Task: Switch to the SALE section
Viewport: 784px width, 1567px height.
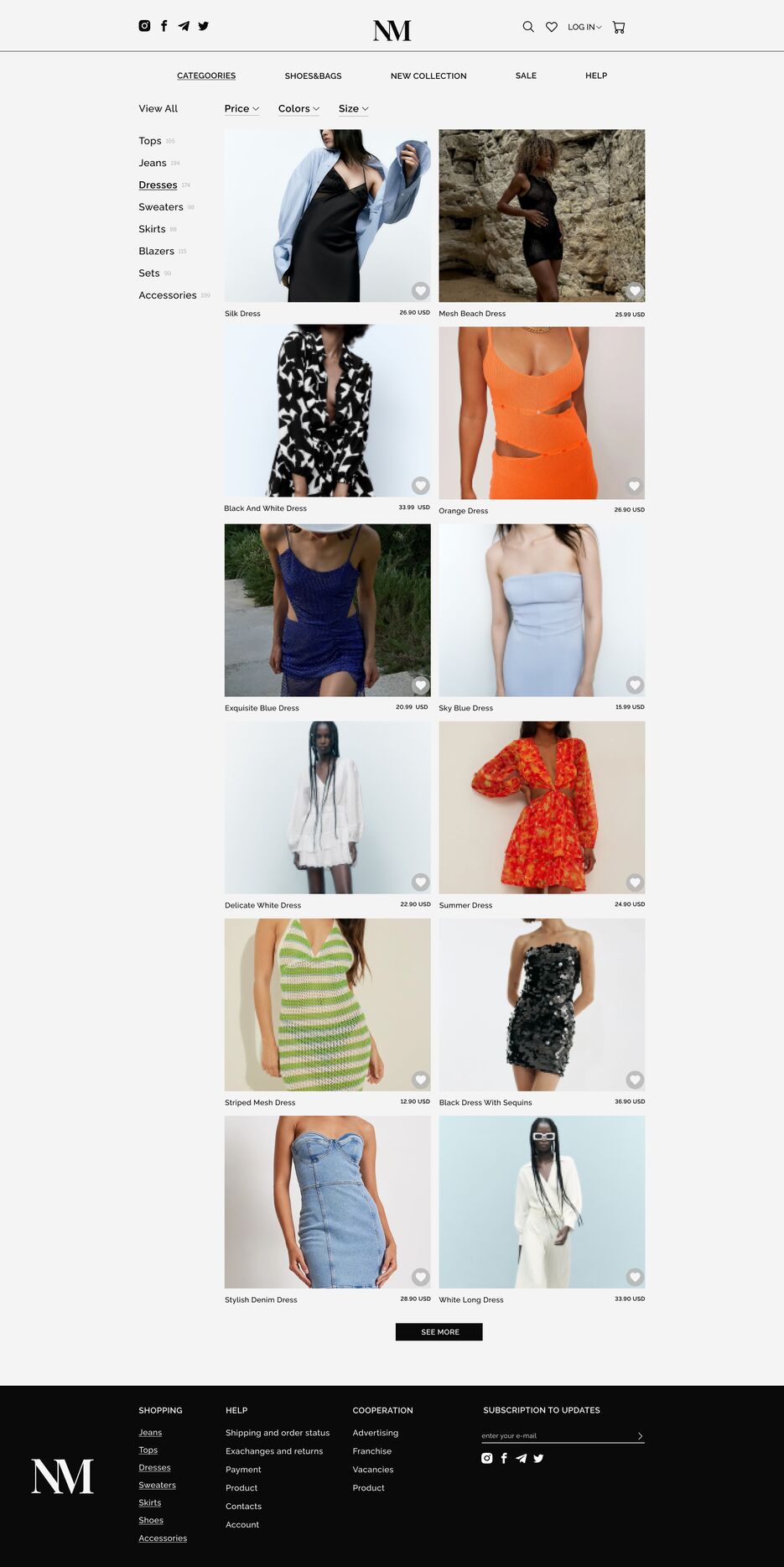Action: [526, 75]
